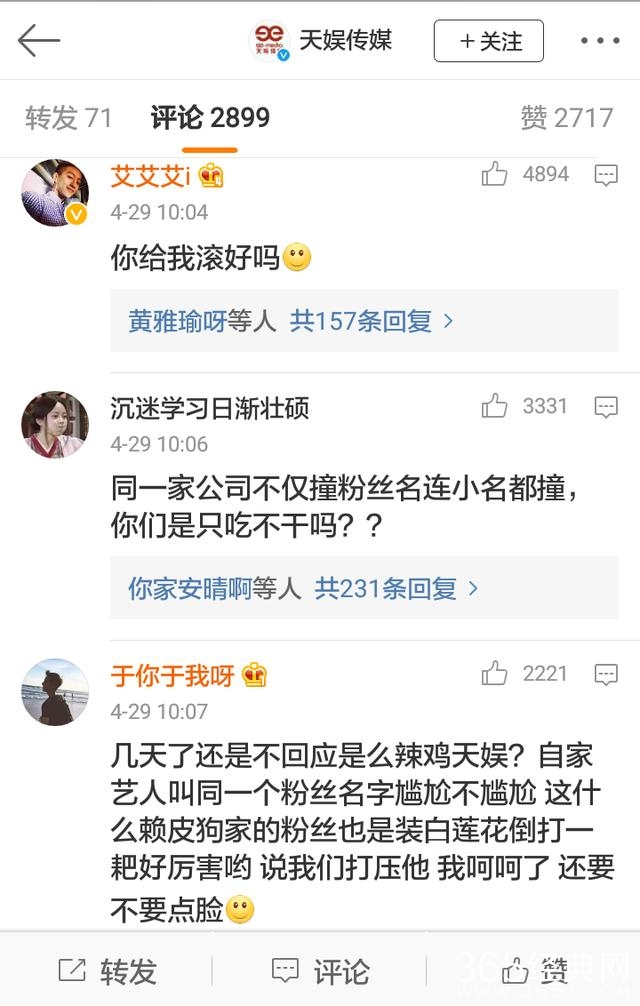Screen dimensions: 640x1006
Task: Like the post with the bottom 赞 button
Action: [534, 970]
